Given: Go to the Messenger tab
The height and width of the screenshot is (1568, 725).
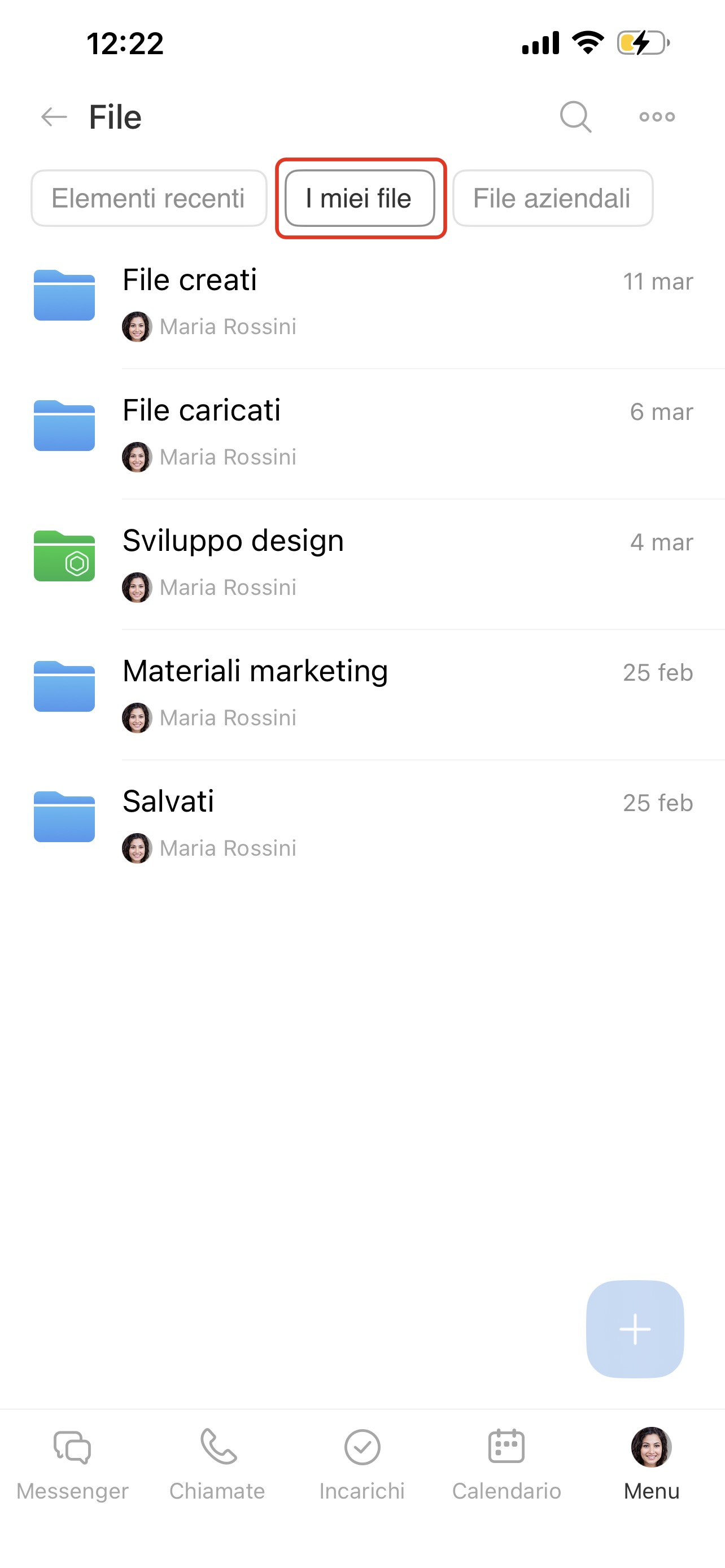Looking at the screenshot, I should [x=72, y=1464].
